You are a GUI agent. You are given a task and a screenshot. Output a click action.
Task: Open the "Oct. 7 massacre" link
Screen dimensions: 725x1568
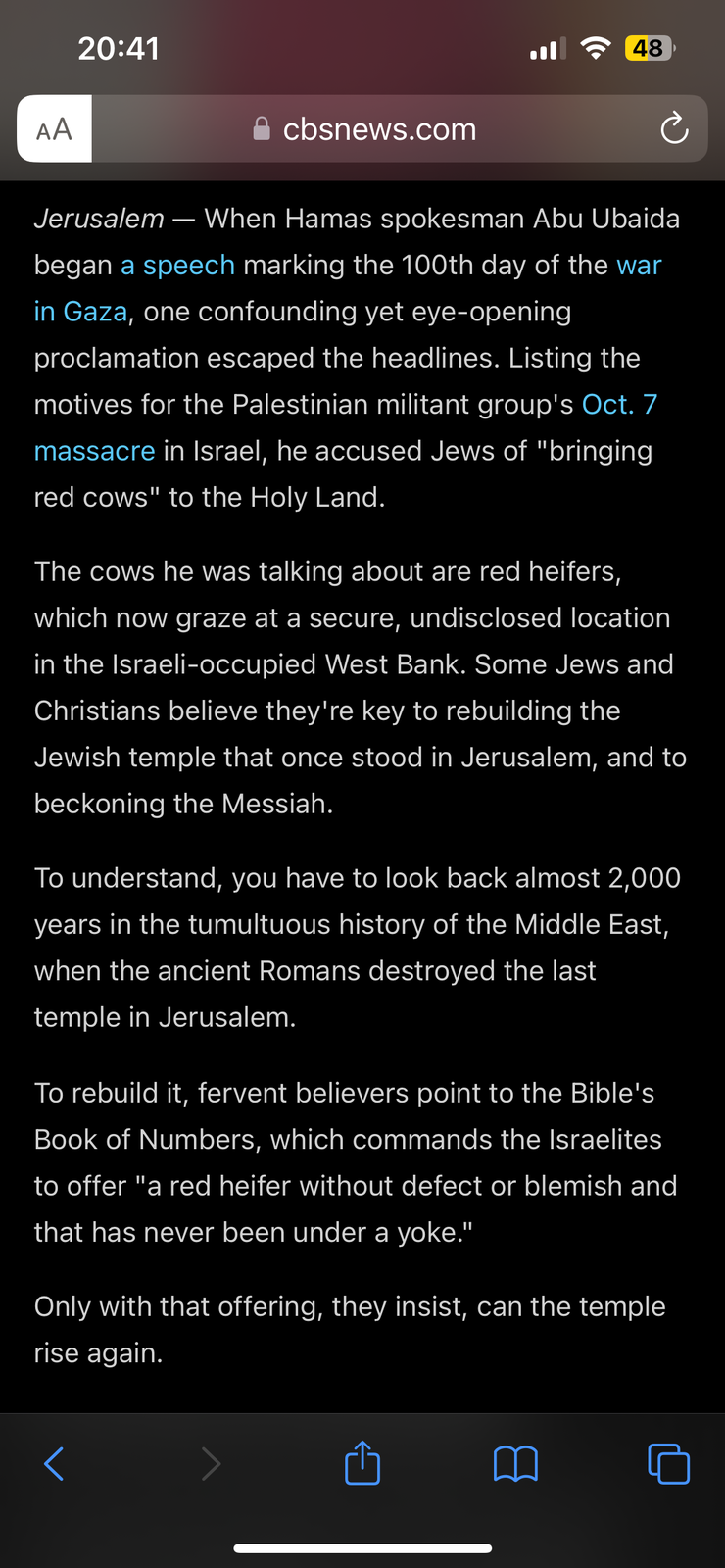pos(619,404)
